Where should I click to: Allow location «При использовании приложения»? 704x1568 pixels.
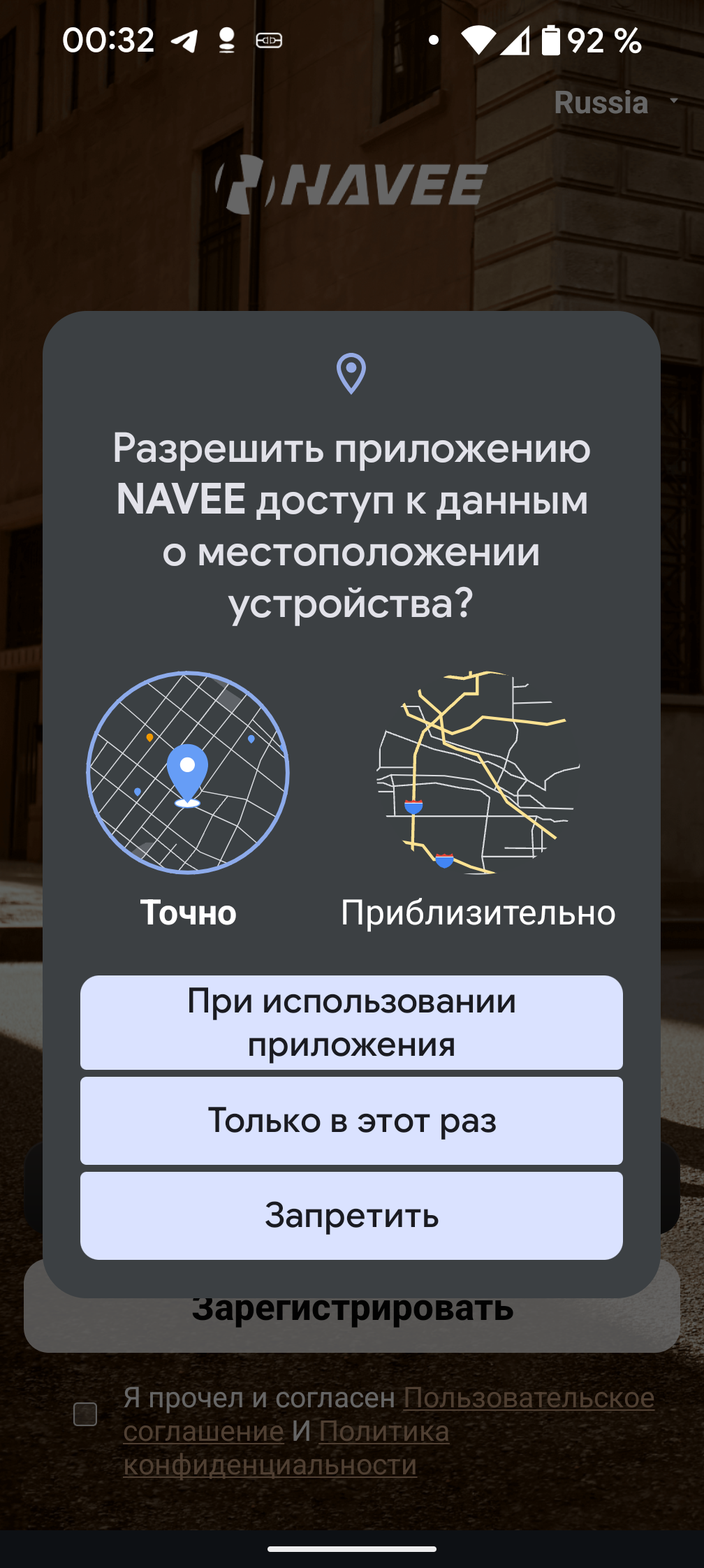click(351, 1022)
